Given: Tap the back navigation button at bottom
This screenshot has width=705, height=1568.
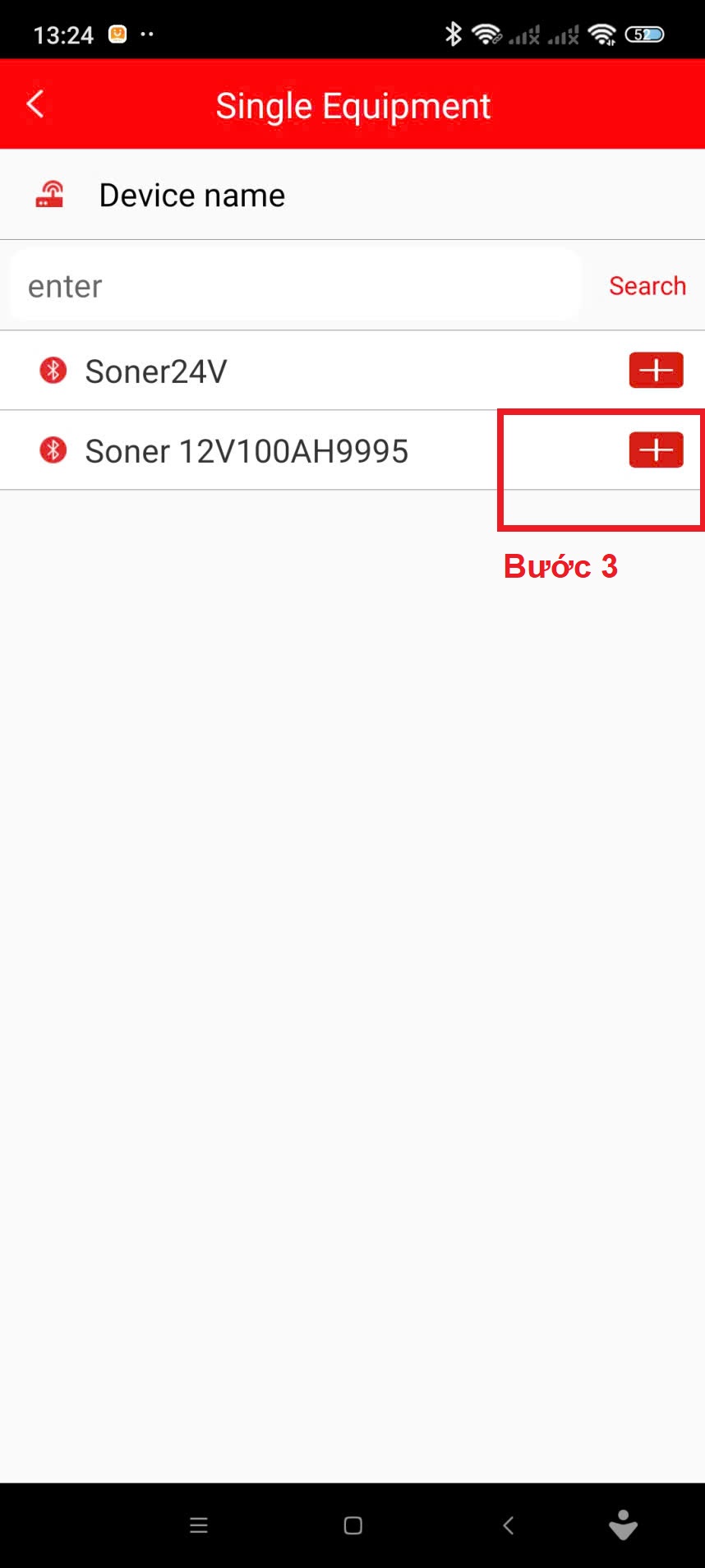Looking at the screenshot, I should [x=507, y=1524].
